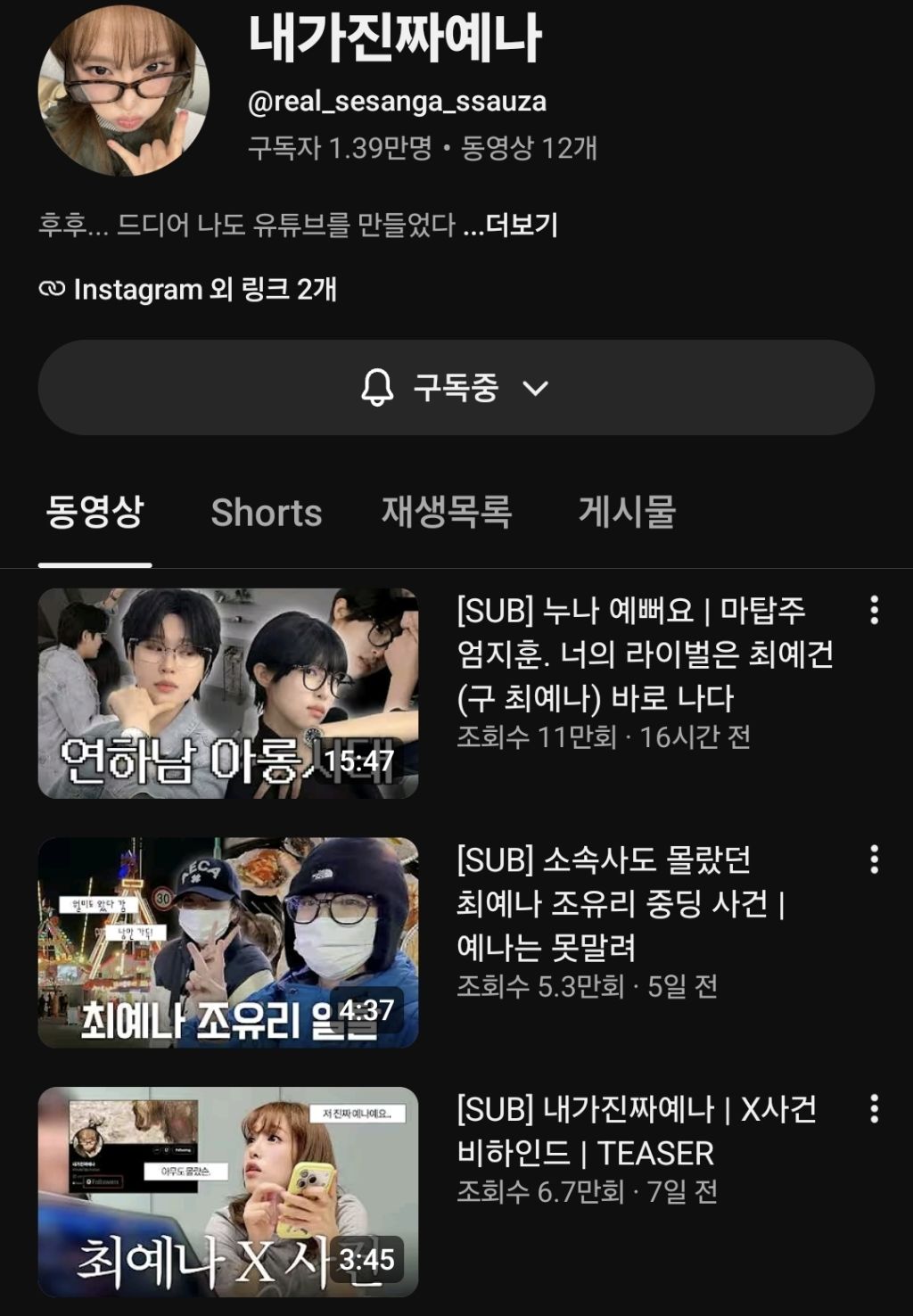Switch to the Shorts tab
The image size is (913, 1316).
click(x=266, y=513)
